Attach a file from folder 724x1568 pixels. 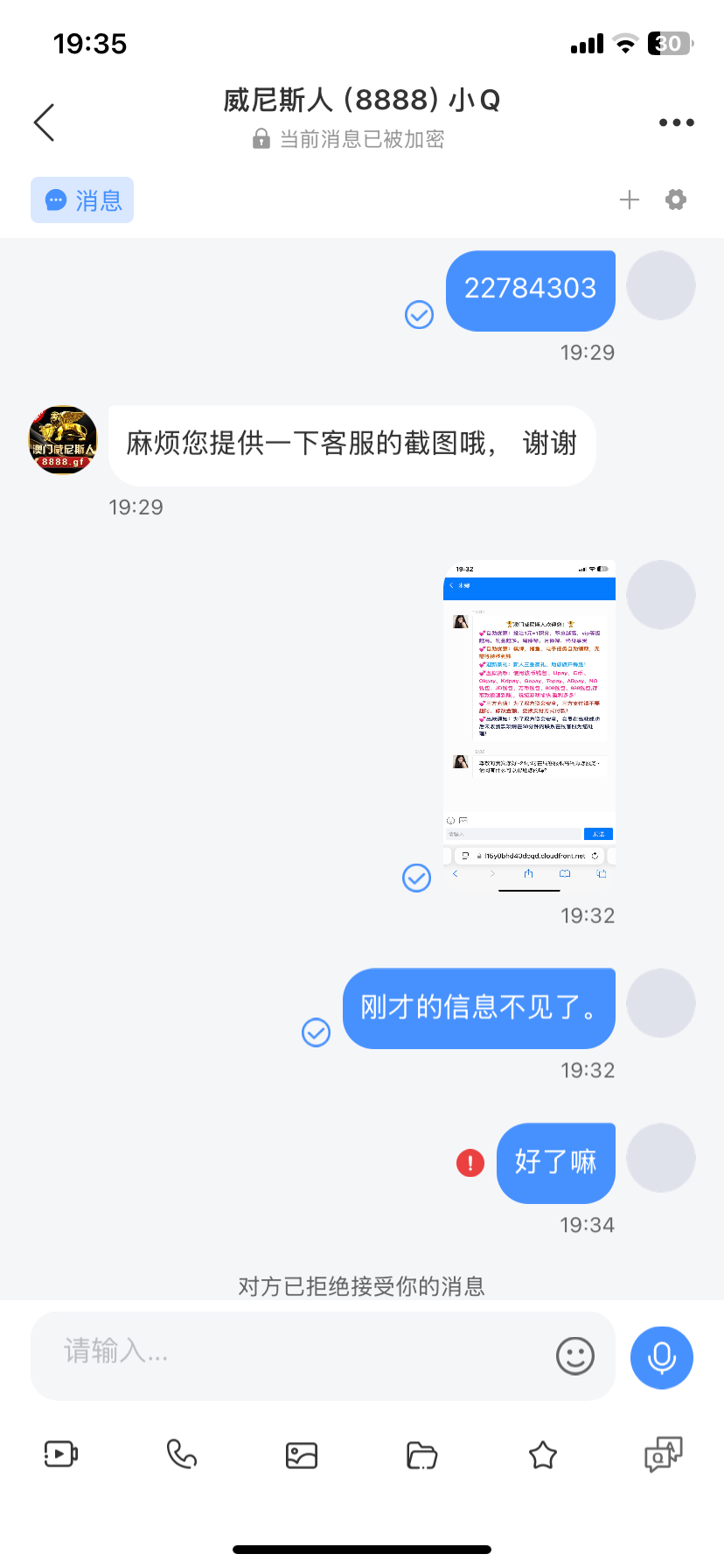(x=421, y=1455)
